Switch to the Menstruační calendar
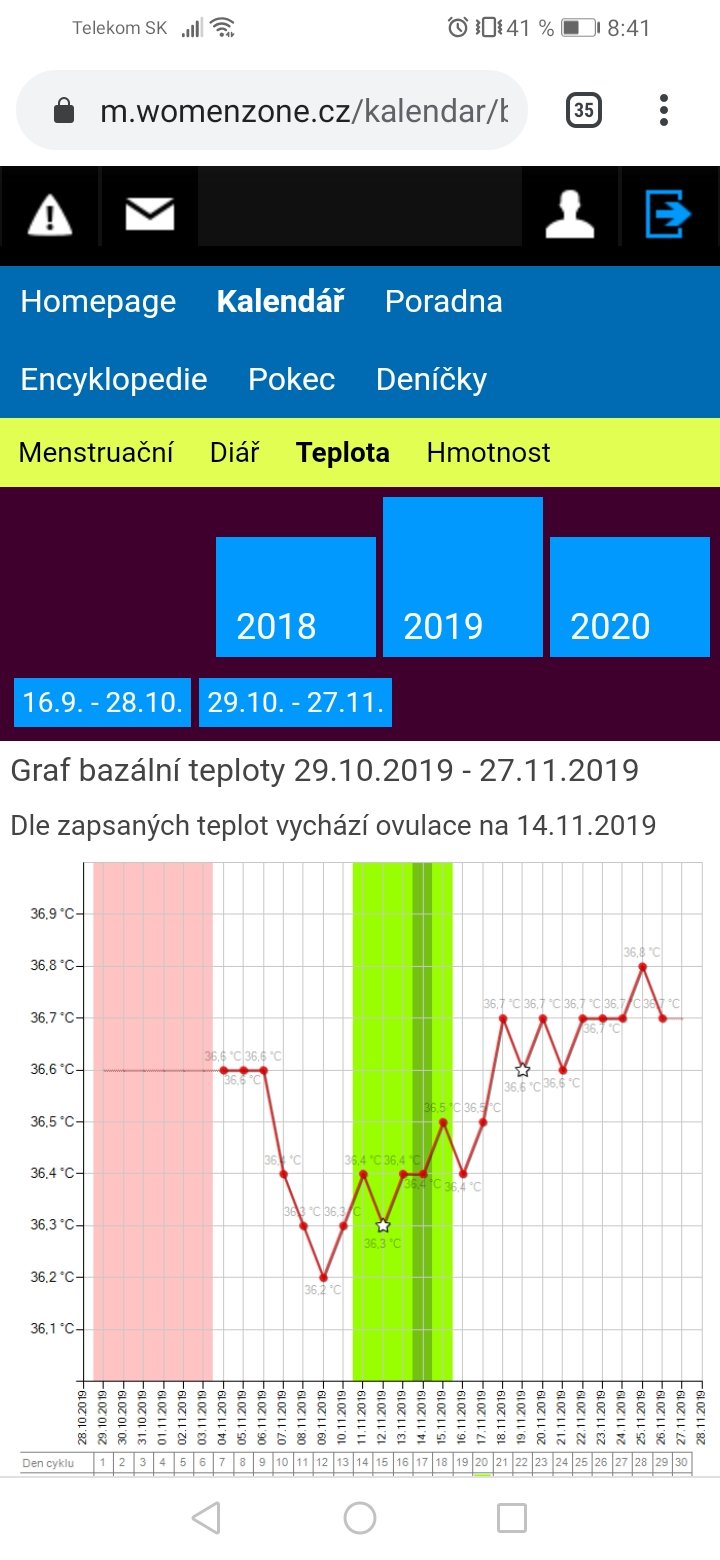720x1560 pixels. point(96,452)
